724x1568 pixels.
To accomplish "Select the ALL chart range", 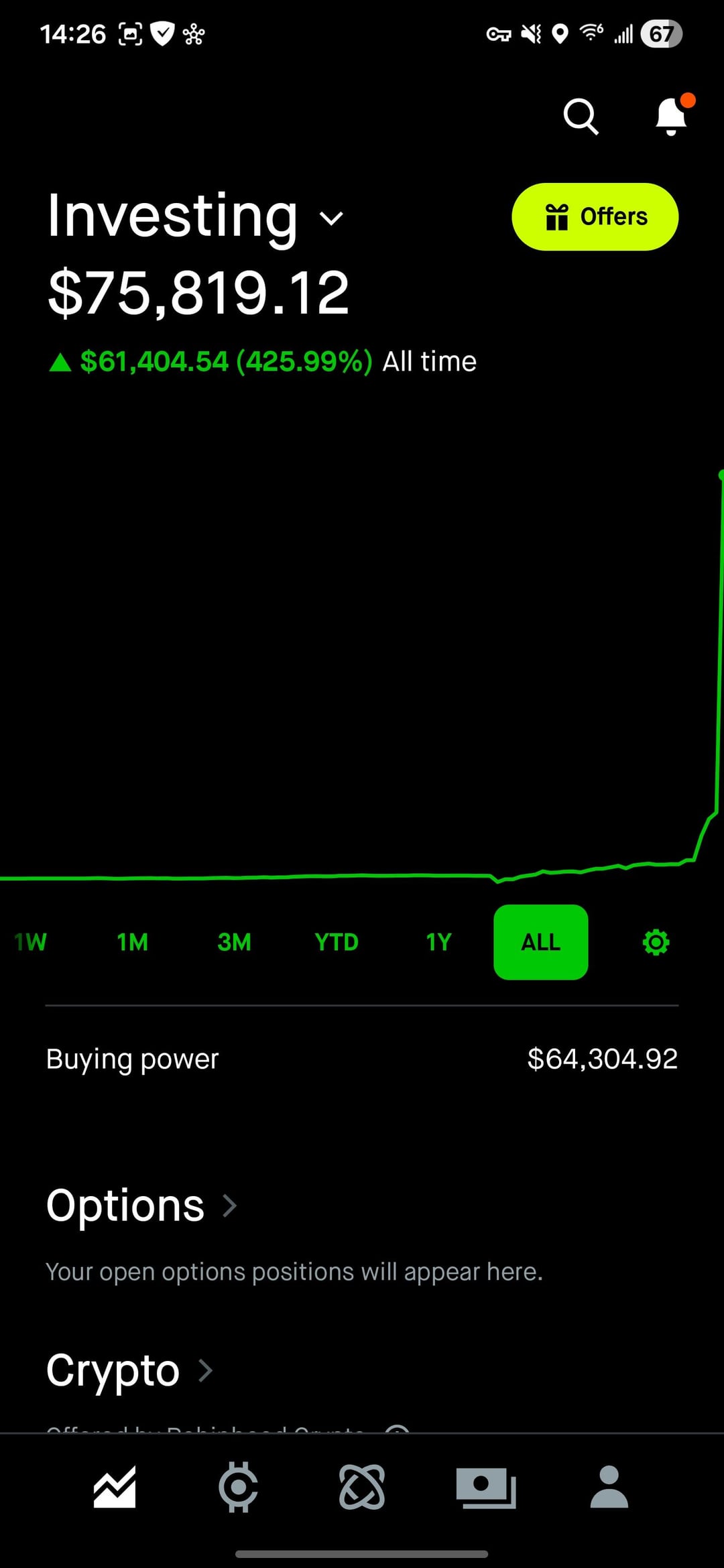I will (540, 942).
